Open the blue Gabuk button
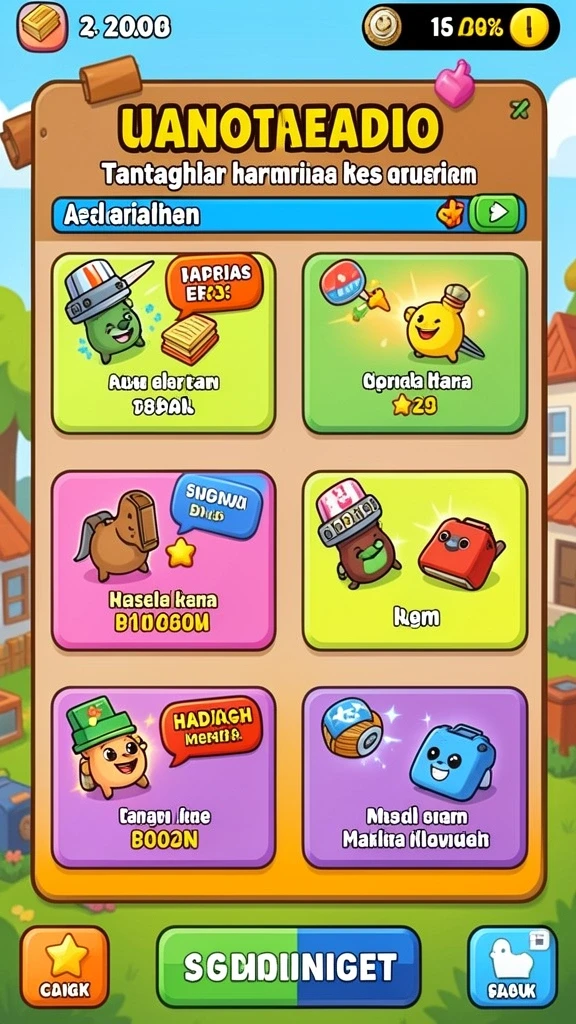Image resolution: width=576 pixels, height=1024 pixels. tap(513, 967)
